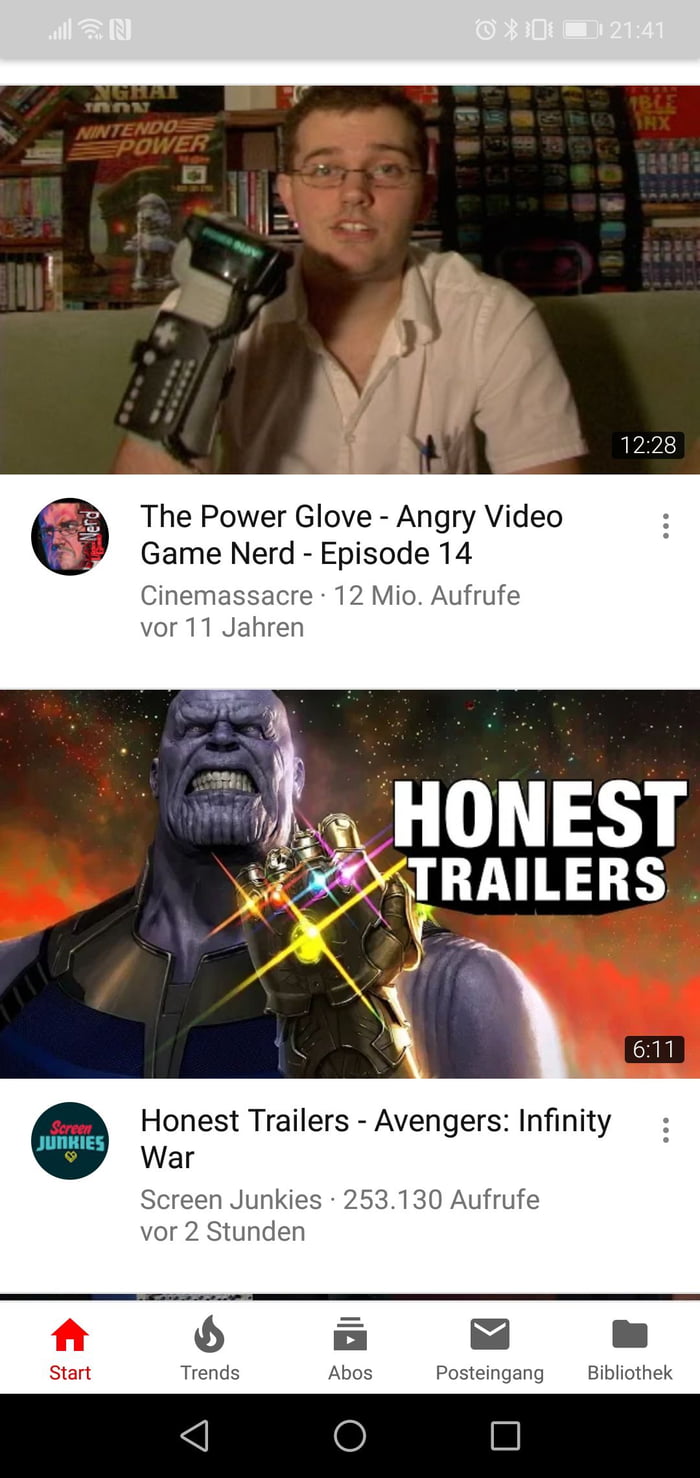Screen dimensions: 700x1478
Task: Switch to the Abos tab
Action: (x=350, y=1348)
